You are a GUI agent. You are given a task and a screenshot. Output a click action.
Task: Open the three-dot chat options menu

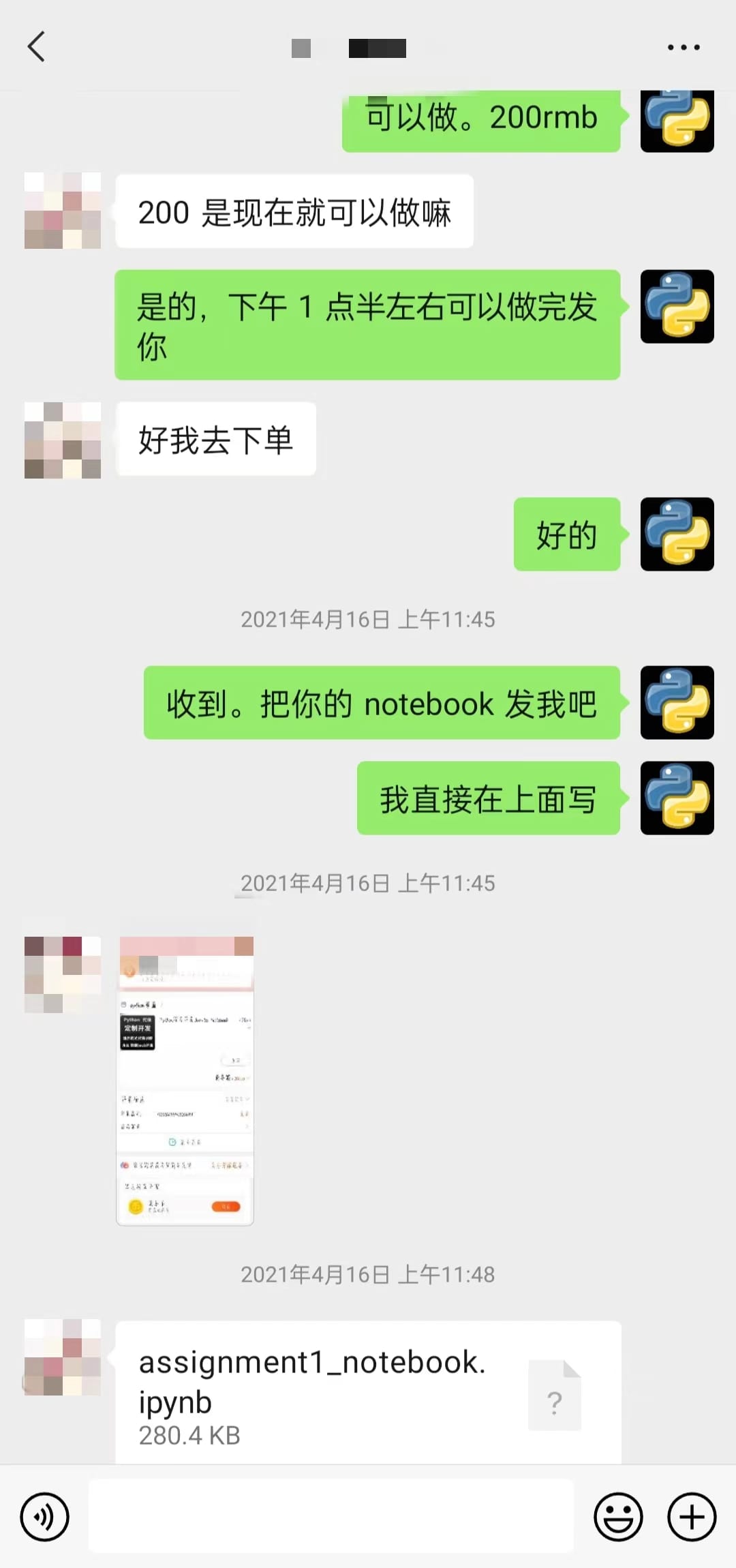coord(684,47)
